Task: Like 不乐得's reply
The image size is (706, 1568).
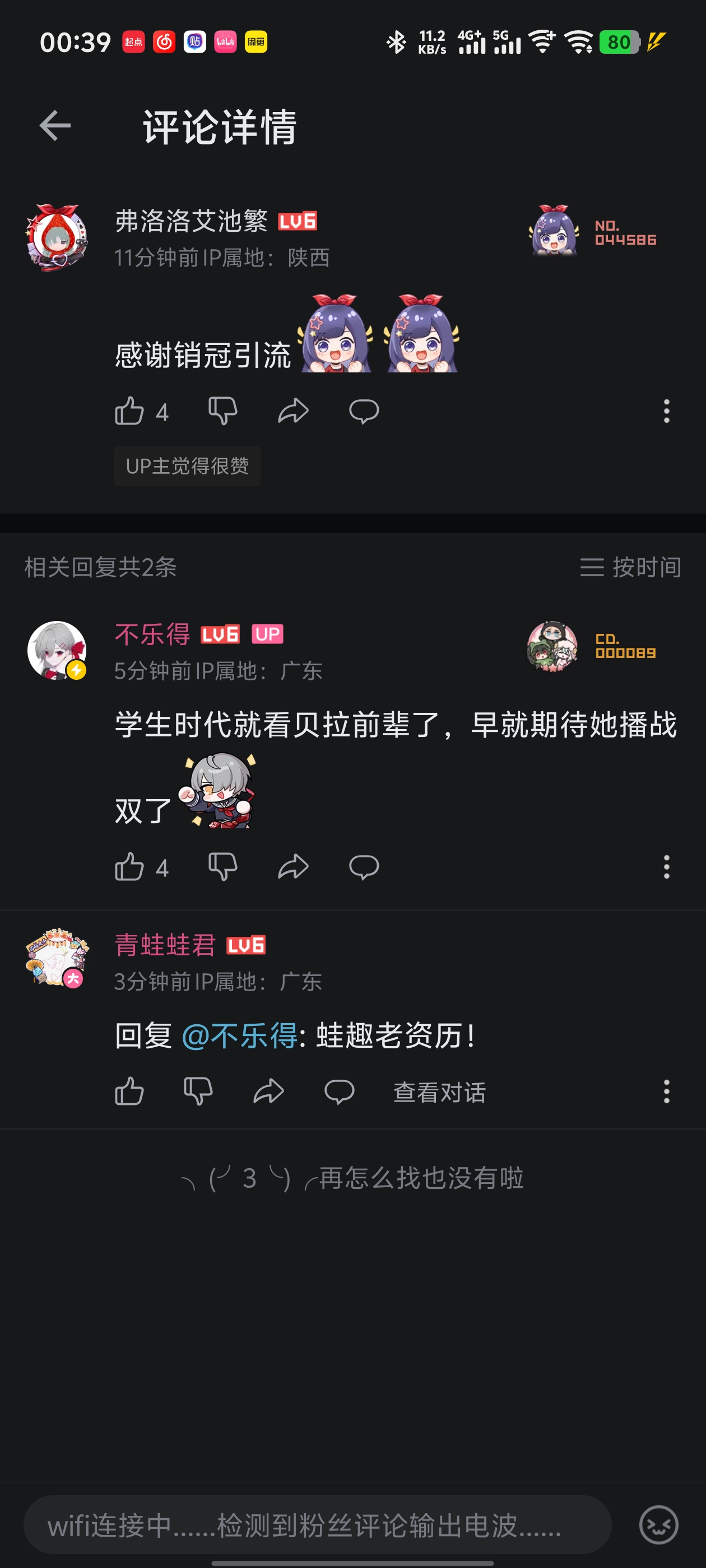Action: pos(130,866)
